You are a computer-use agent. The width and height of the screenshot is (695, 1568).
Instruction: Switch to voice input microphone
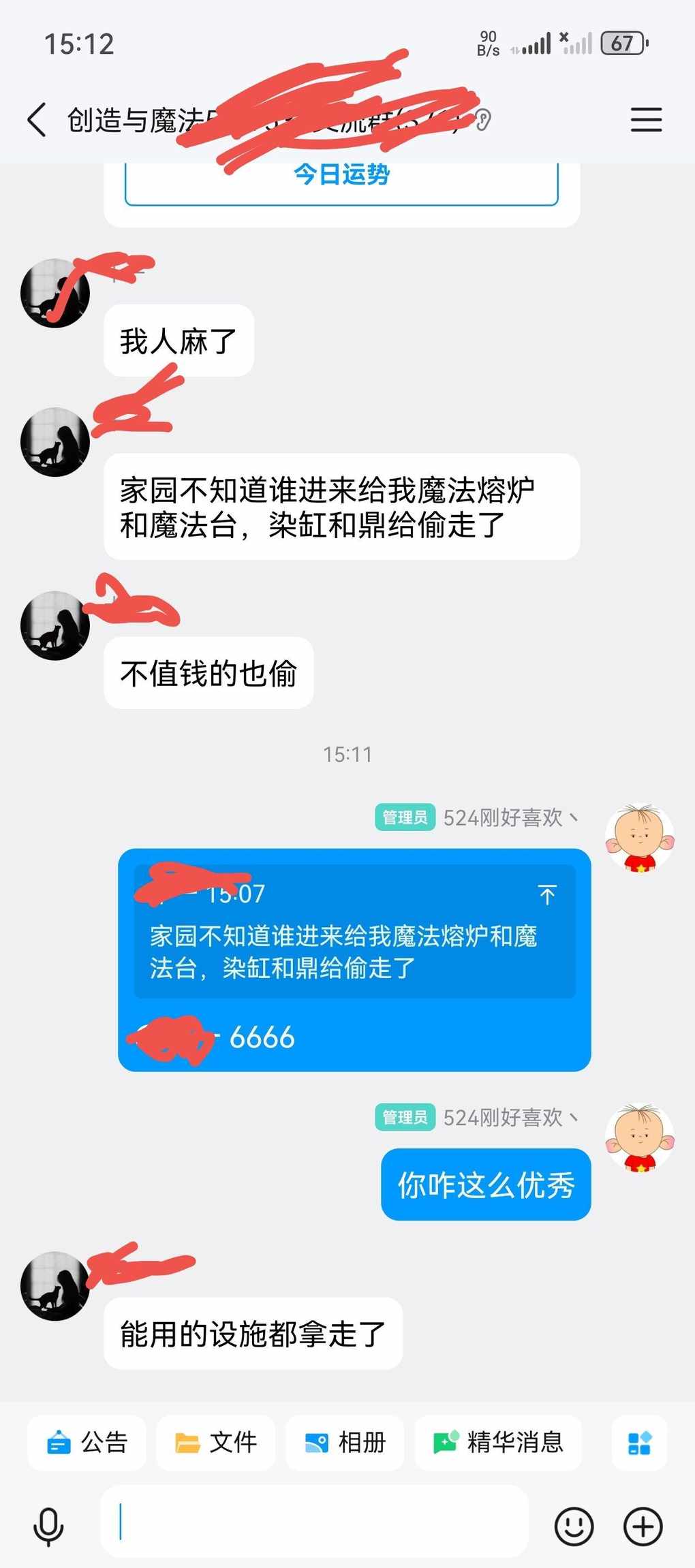(x=48, y=1526)
